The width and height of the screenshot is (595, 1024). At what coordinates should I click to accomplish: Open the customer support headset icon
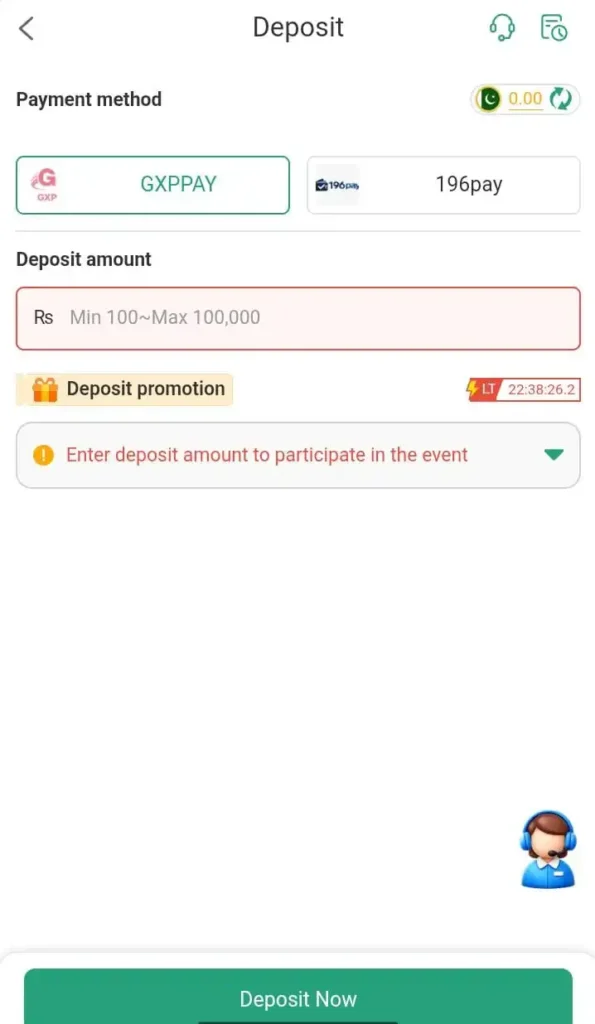pyautogui.click(x=502, y=28)
